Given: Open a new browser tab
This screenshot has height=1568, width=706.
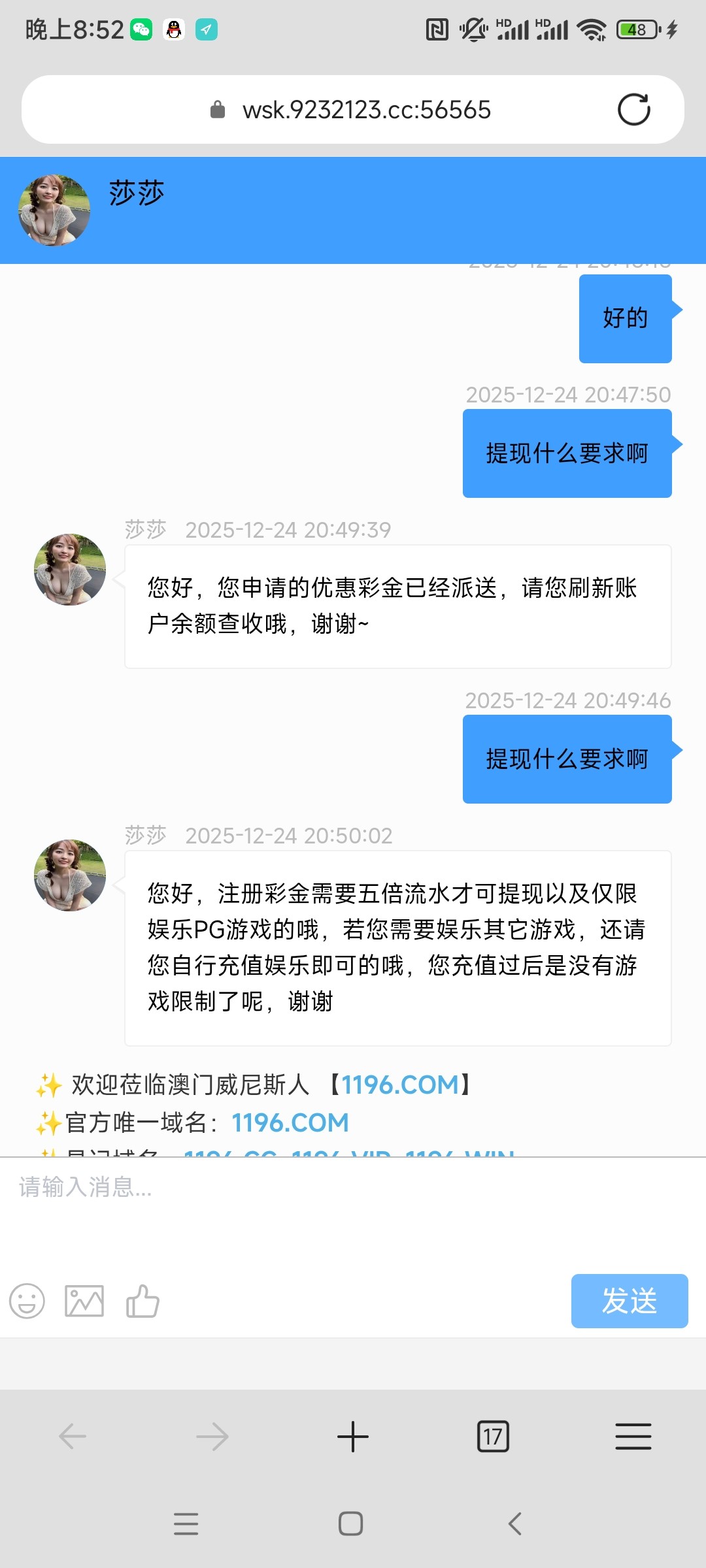Looking at the screenshot, I should tap(353, 1437).
